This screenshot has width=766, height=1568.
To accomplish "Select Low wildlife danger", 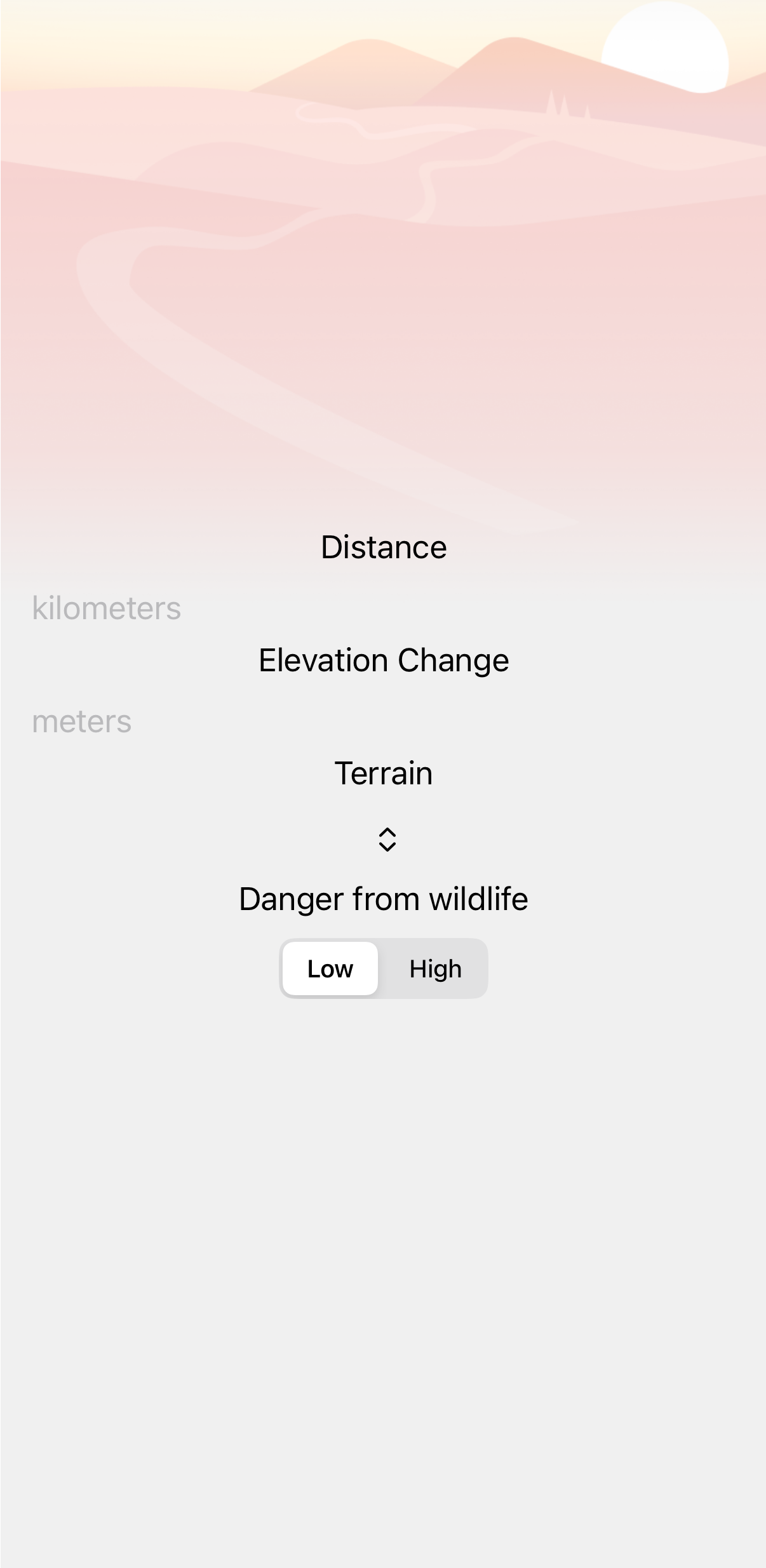I will coord(330,968).
